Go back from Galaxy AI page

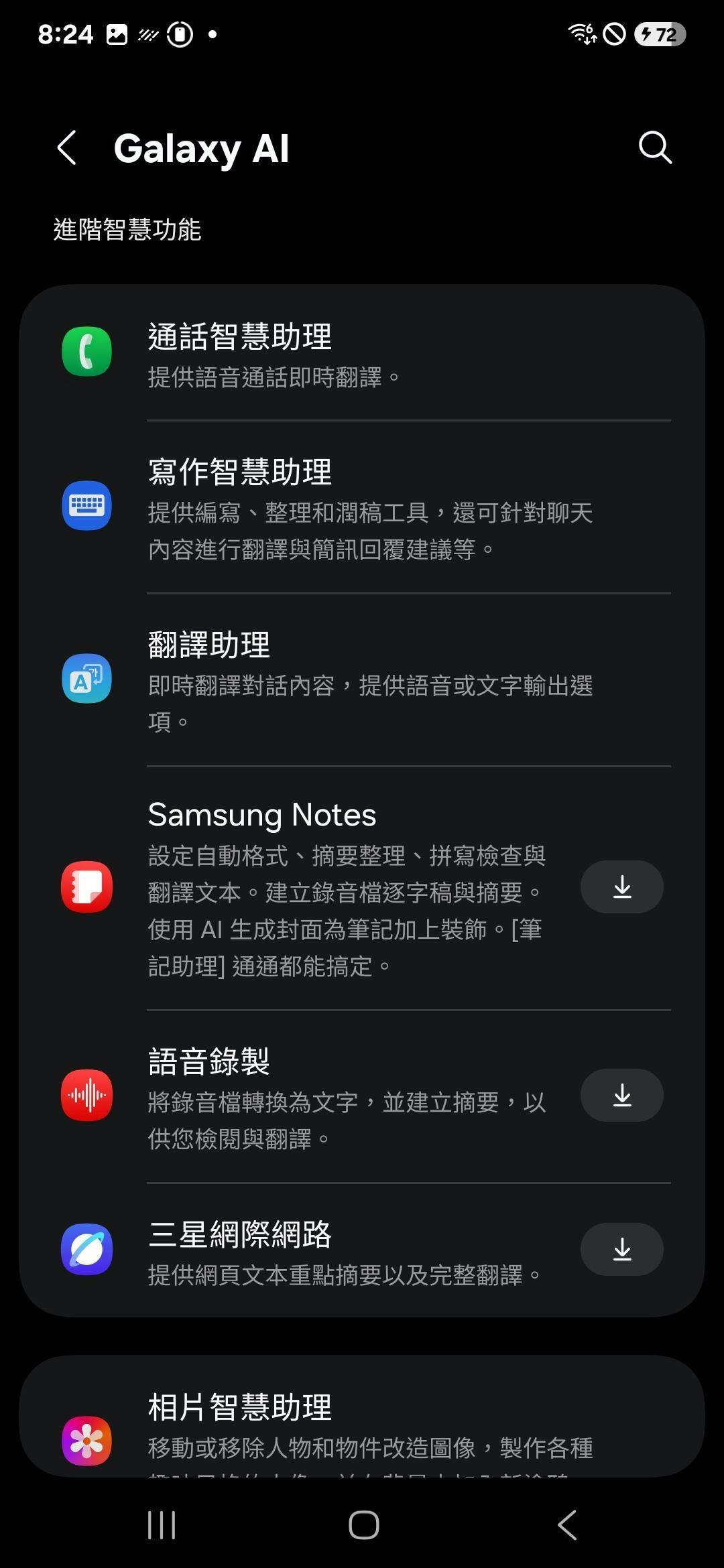pos(67,147)
